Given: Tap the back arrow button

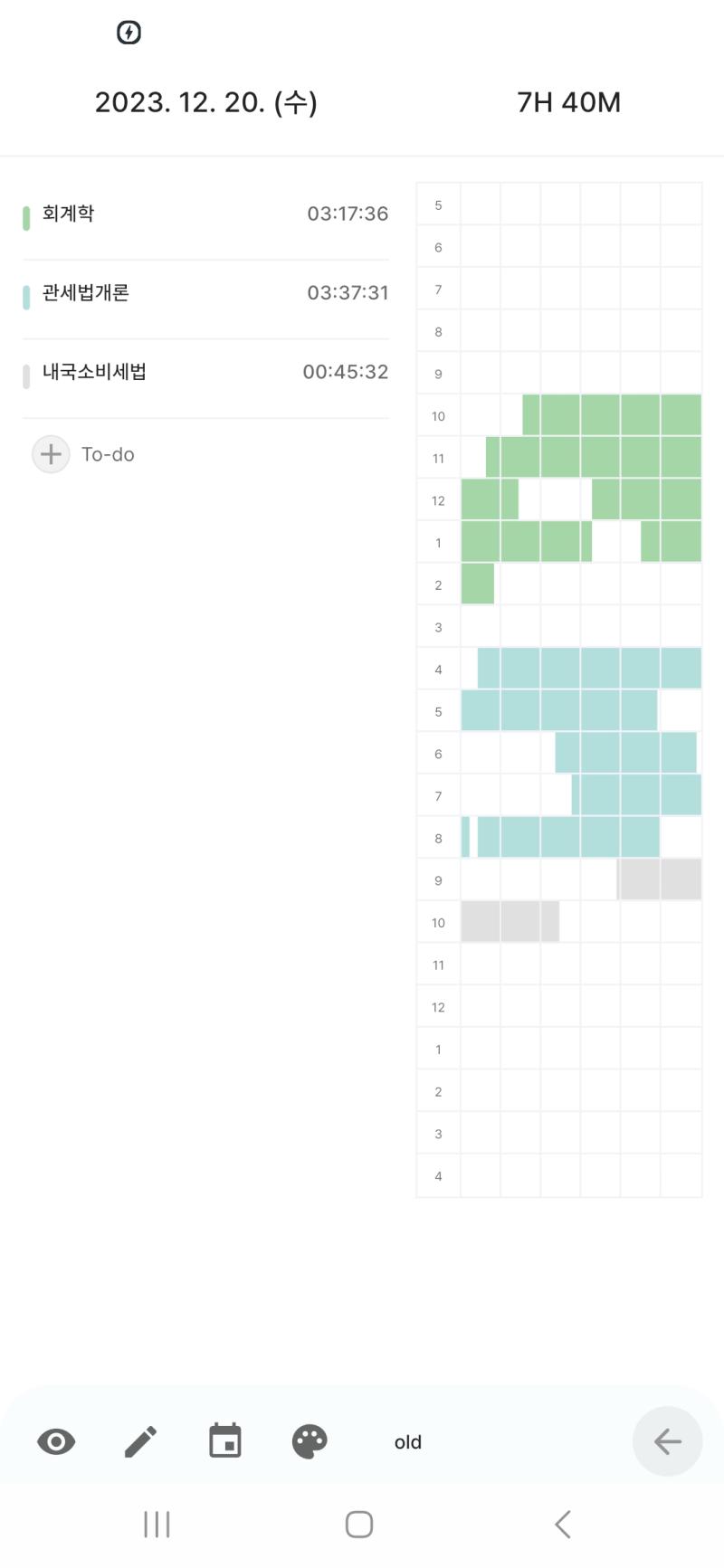Looking at the screenshot, I should (667, 1441).
